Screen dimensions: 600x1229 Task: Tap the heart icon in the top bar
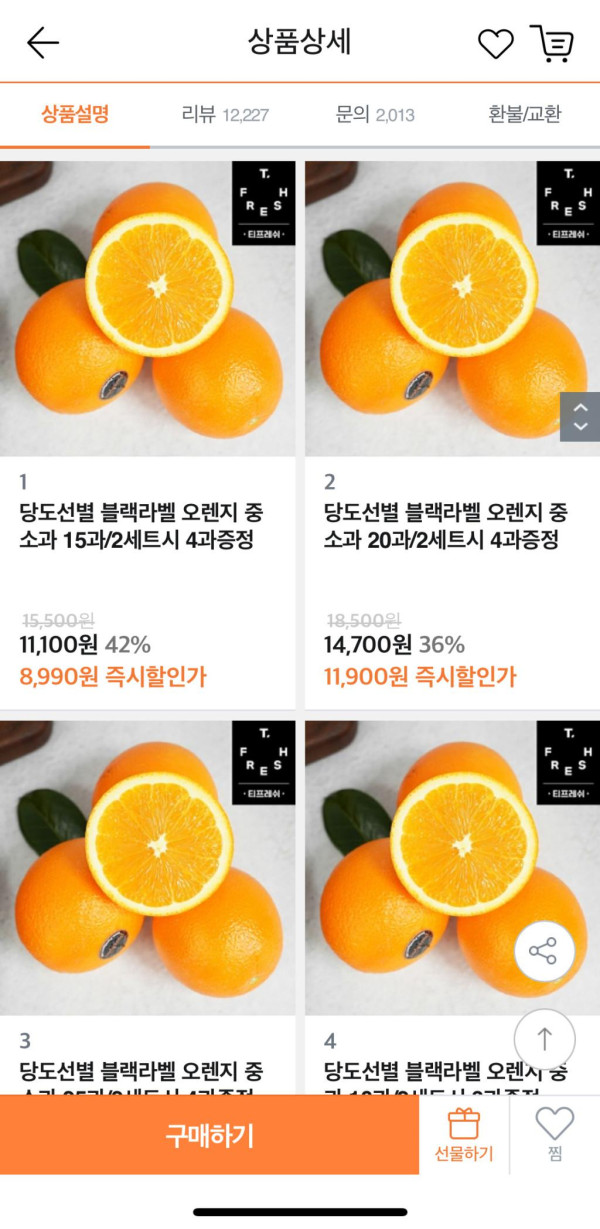(x=495, y=43)
